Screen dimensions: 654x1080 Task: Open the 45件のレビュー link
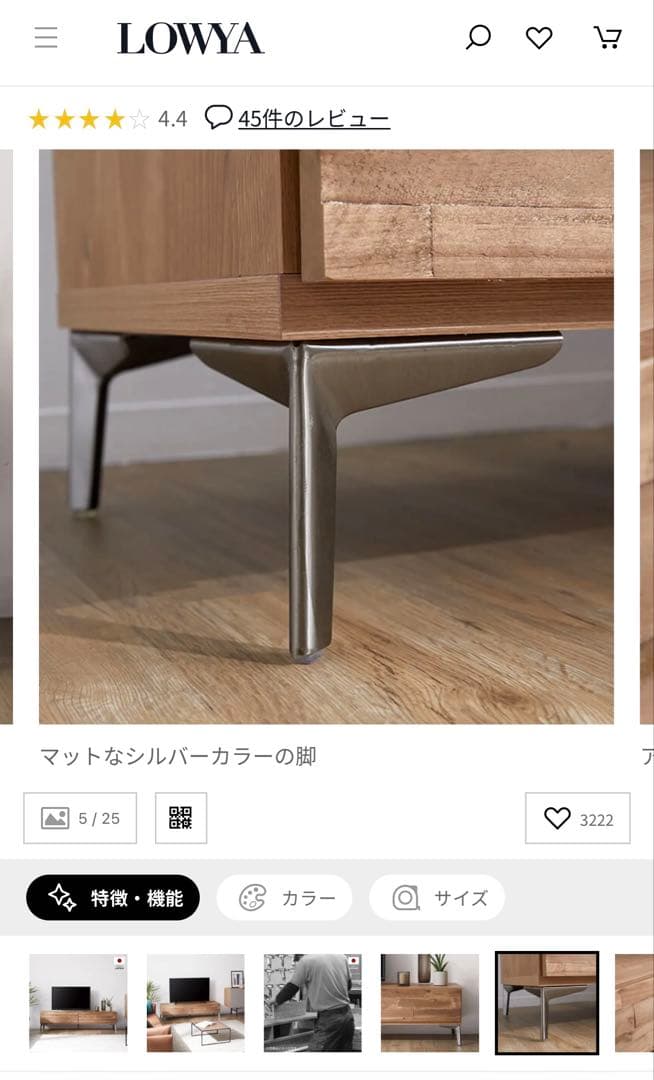pos(313,119)
